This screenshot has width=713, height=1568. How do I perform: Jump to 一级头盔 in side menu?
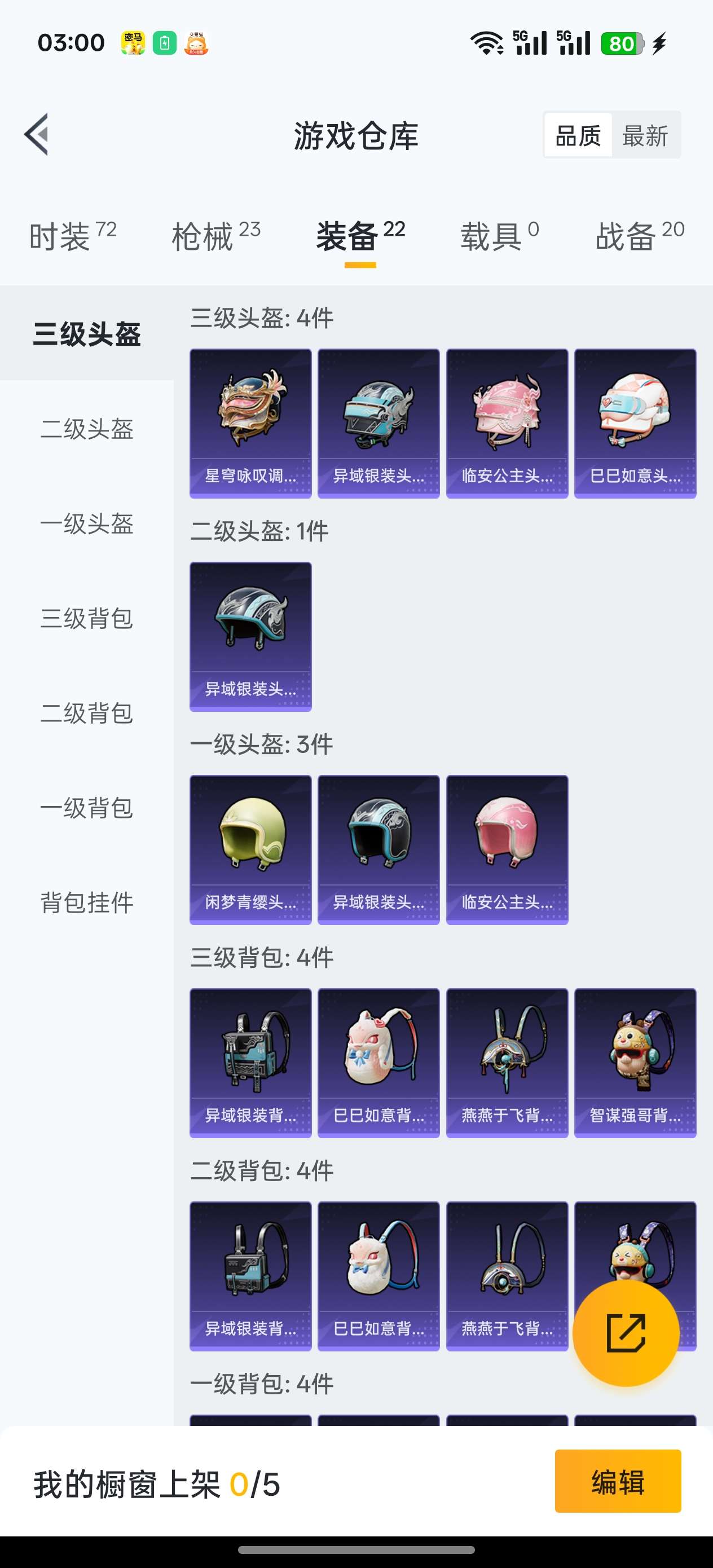pos(86,523)
